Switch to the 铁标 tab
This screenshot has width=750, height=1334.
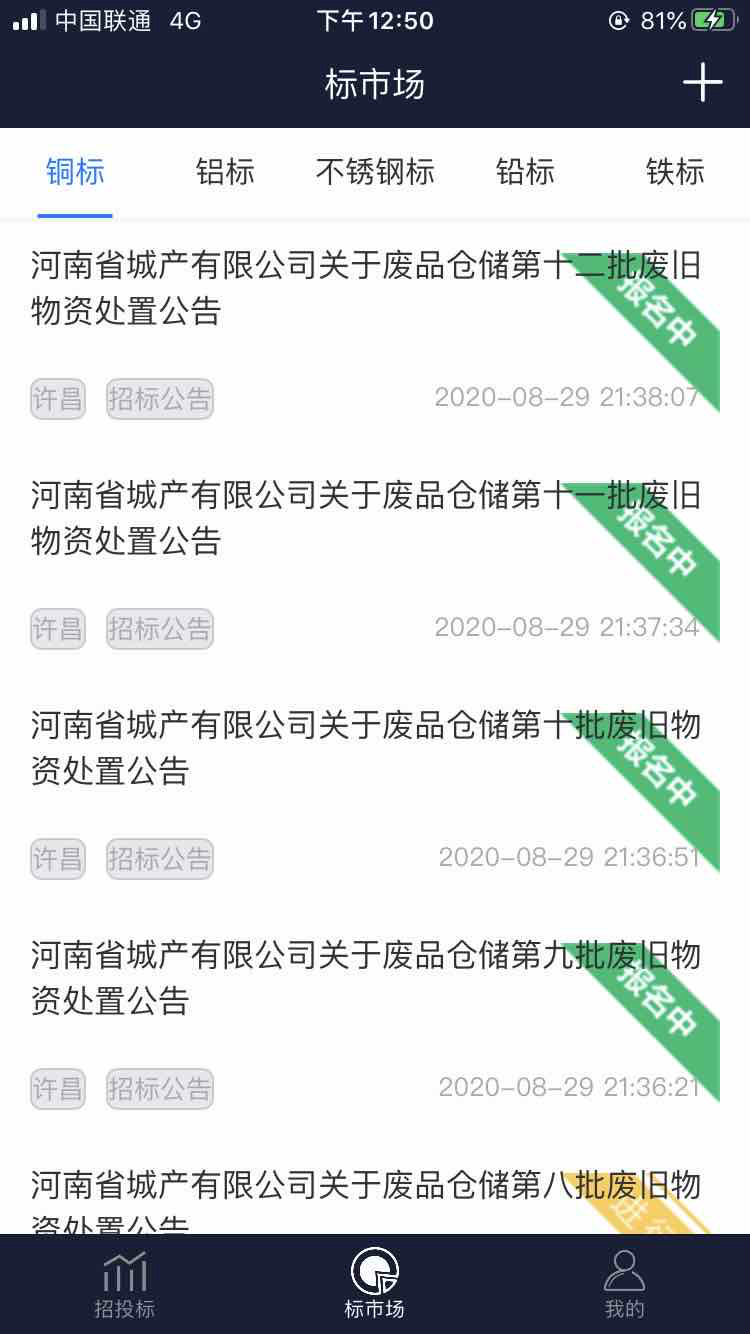click(675, 172)
